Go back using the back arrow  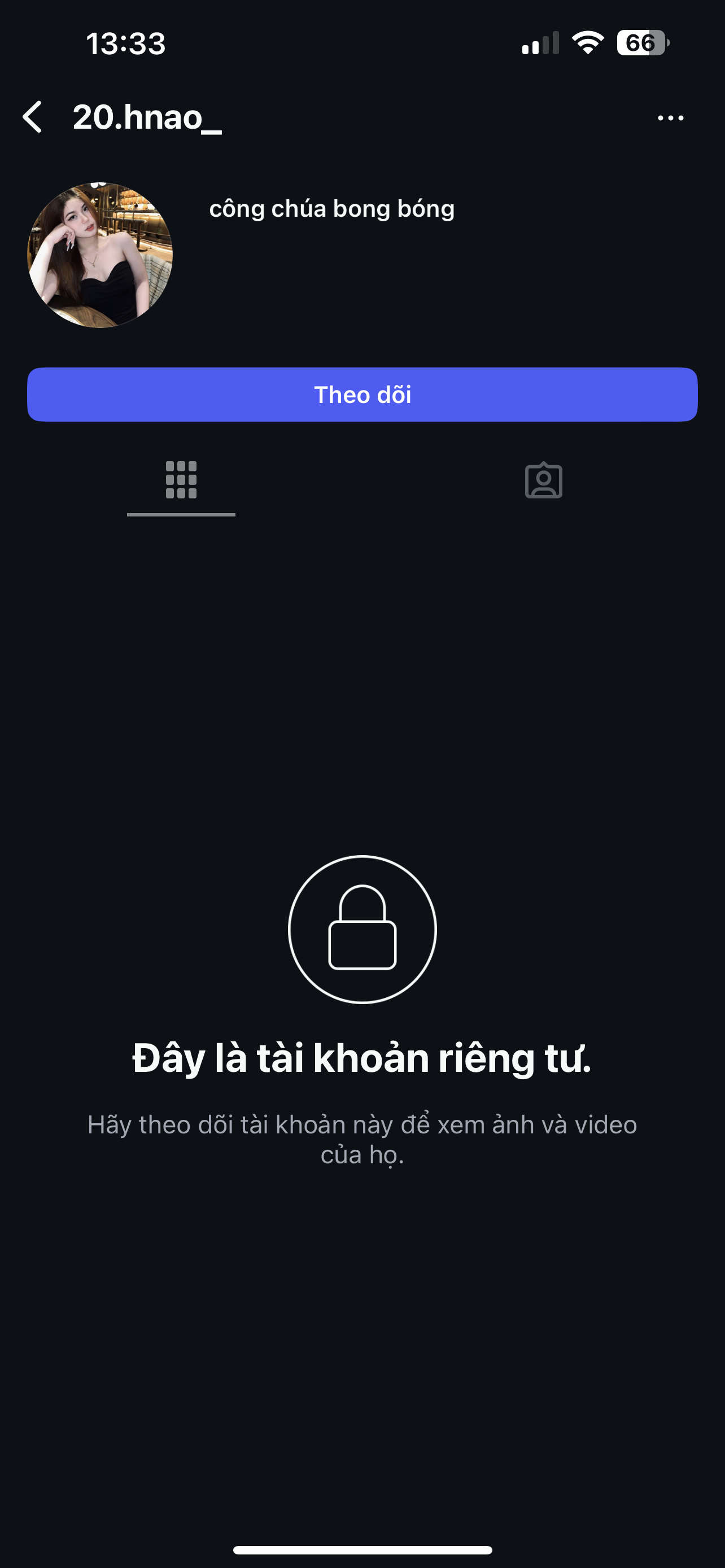click(33, 117)
